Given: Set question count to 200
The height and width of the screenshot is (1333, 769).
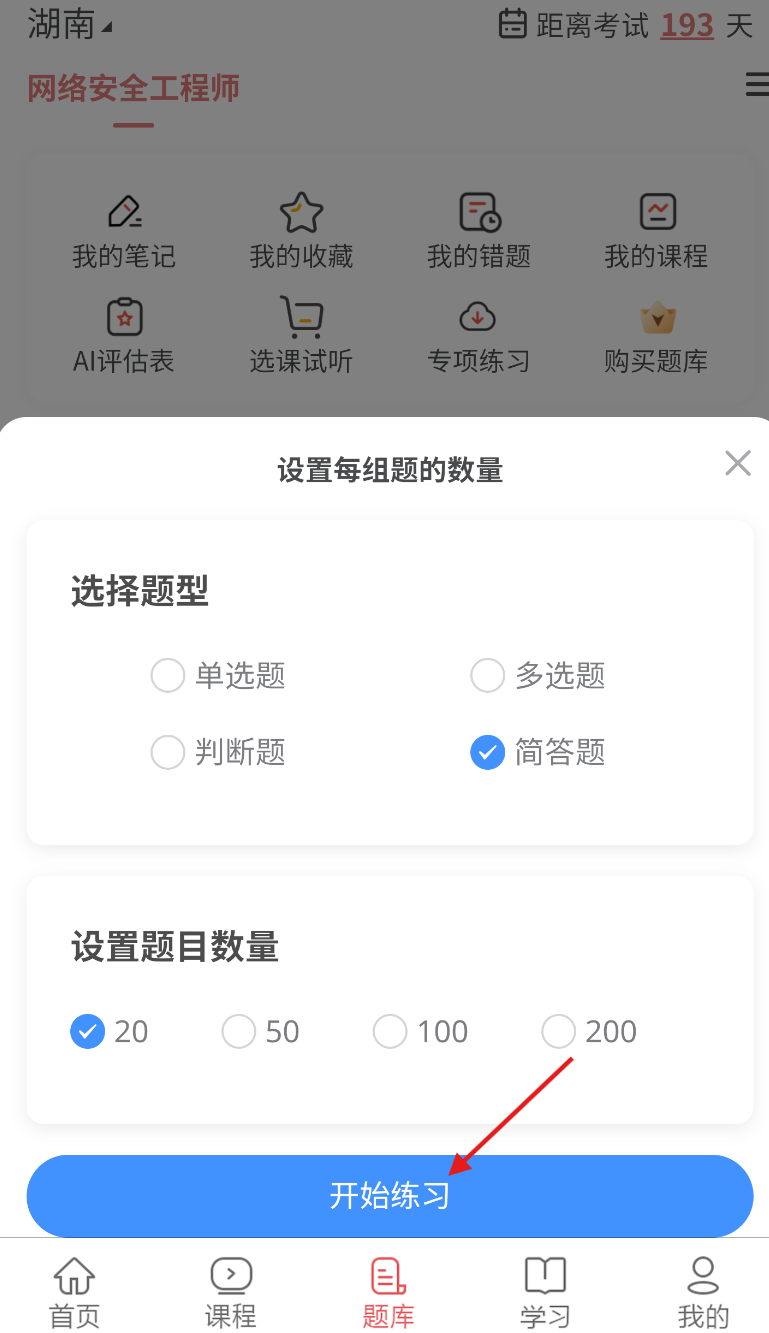Looking at the screenshot, I should [x=589, y=1031].
